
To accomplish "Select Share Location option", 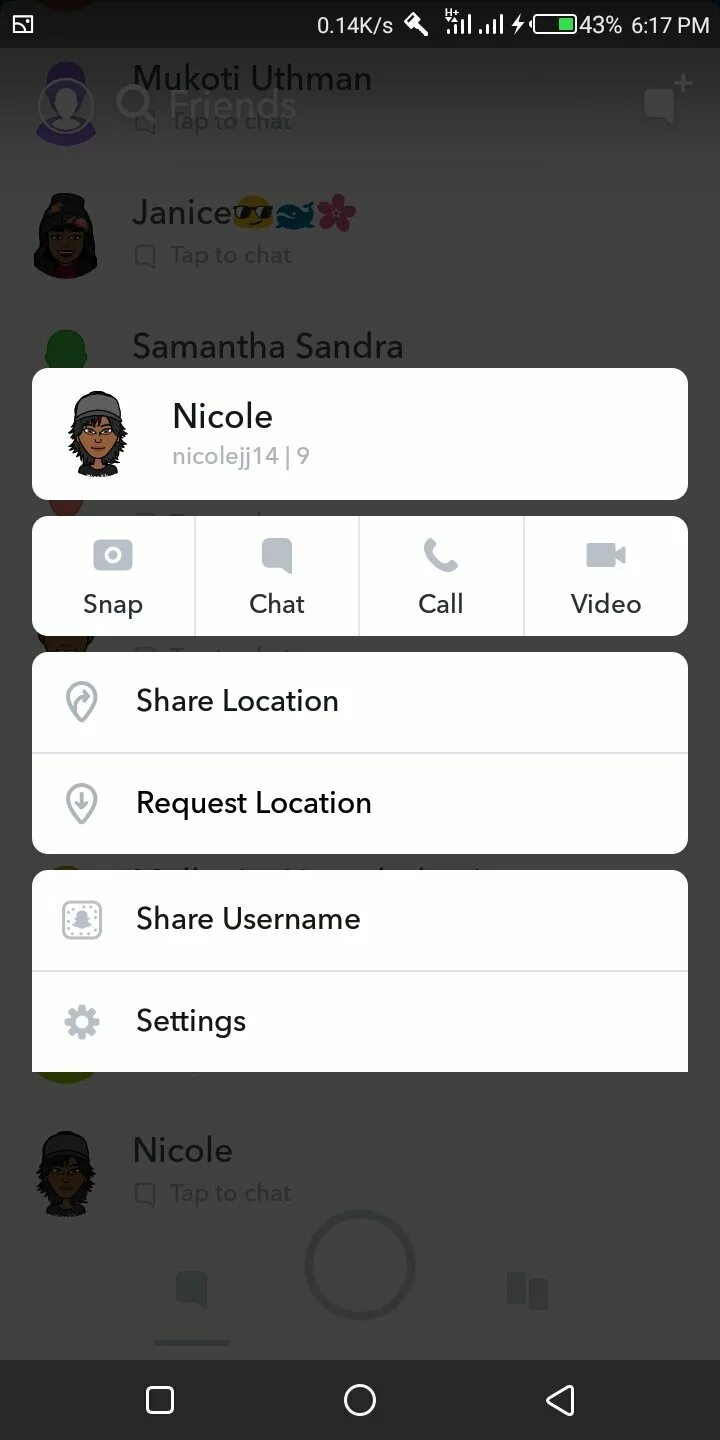I will (x=360, y=702).
